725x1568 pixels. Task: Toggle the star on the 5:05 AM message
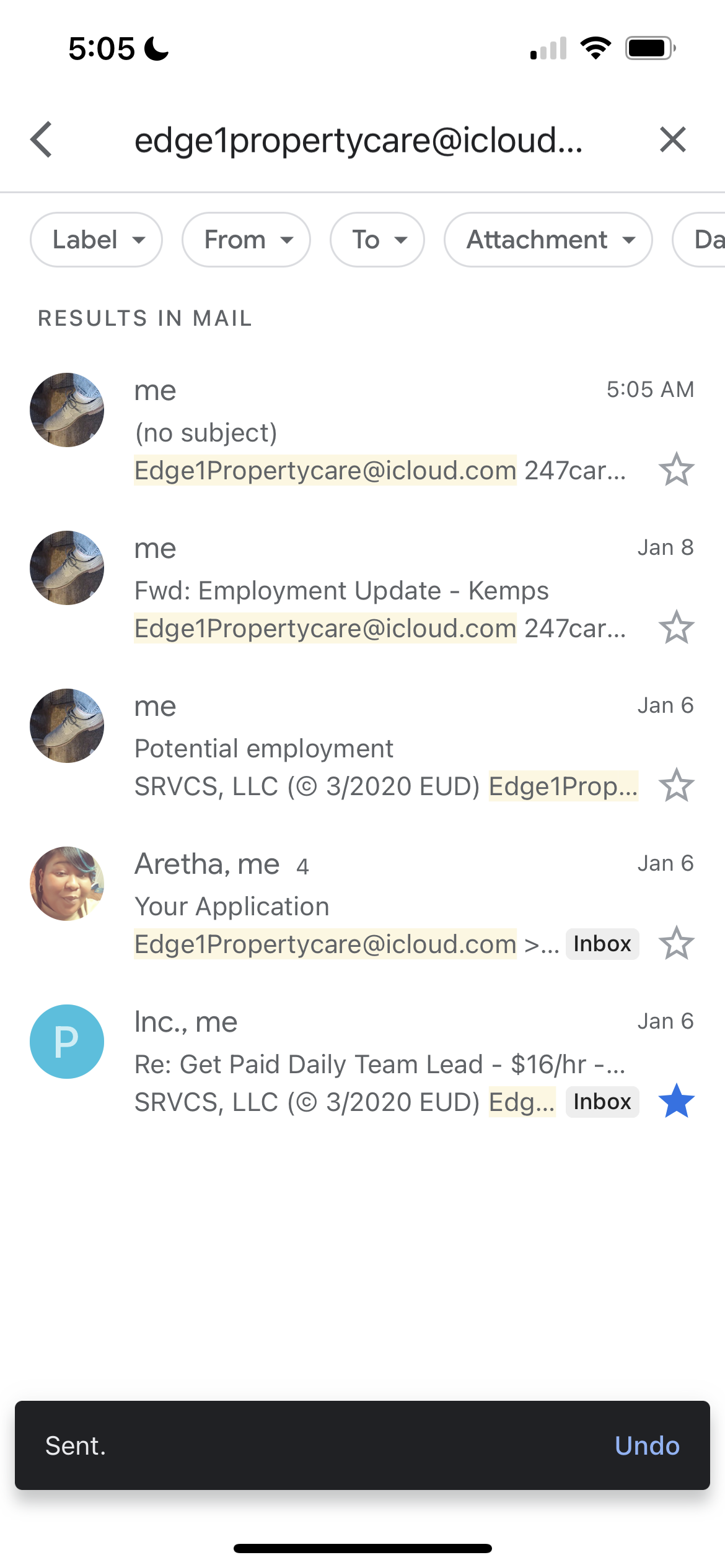click(x=677, y=471)
